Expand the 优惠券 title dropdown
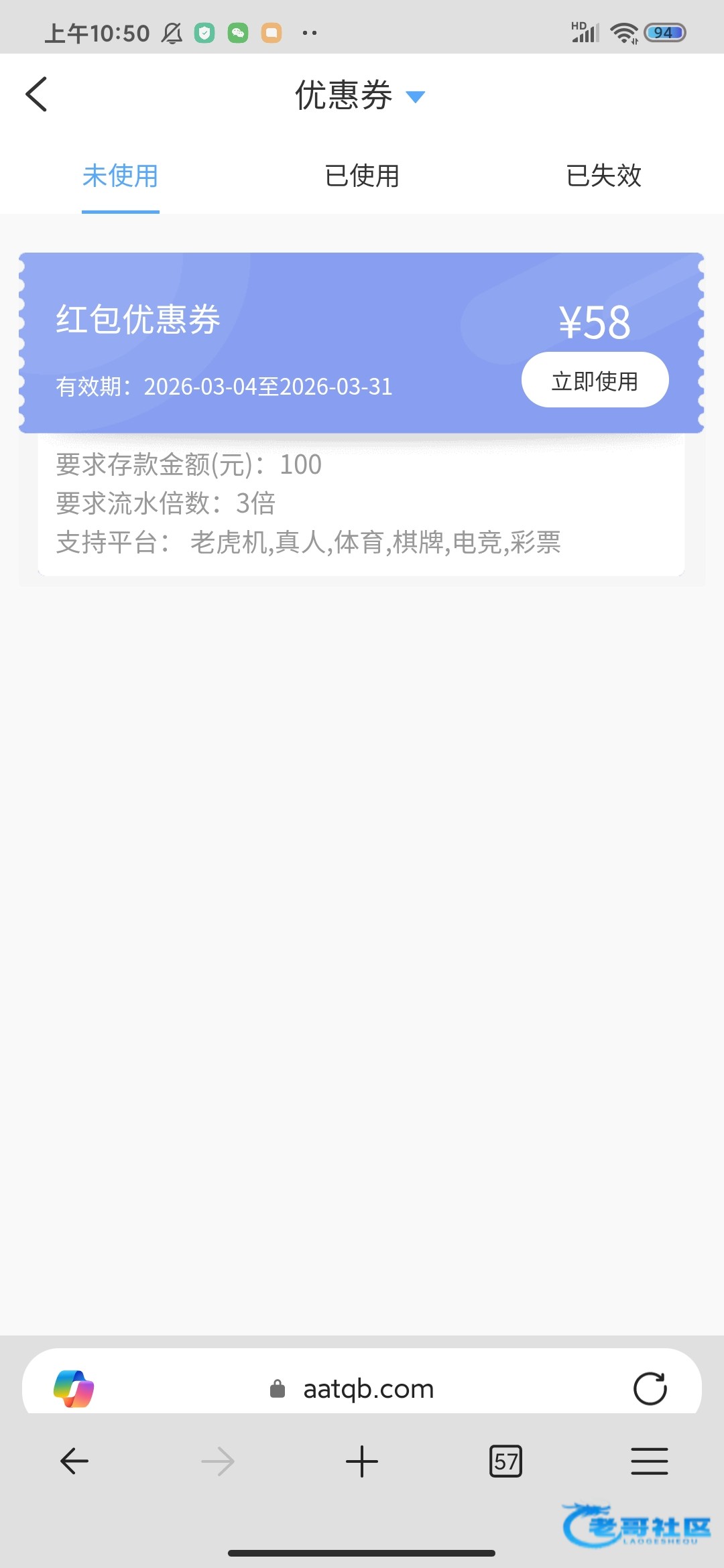The width and height of the screenshot is (724, 1568). click(416, 97)
